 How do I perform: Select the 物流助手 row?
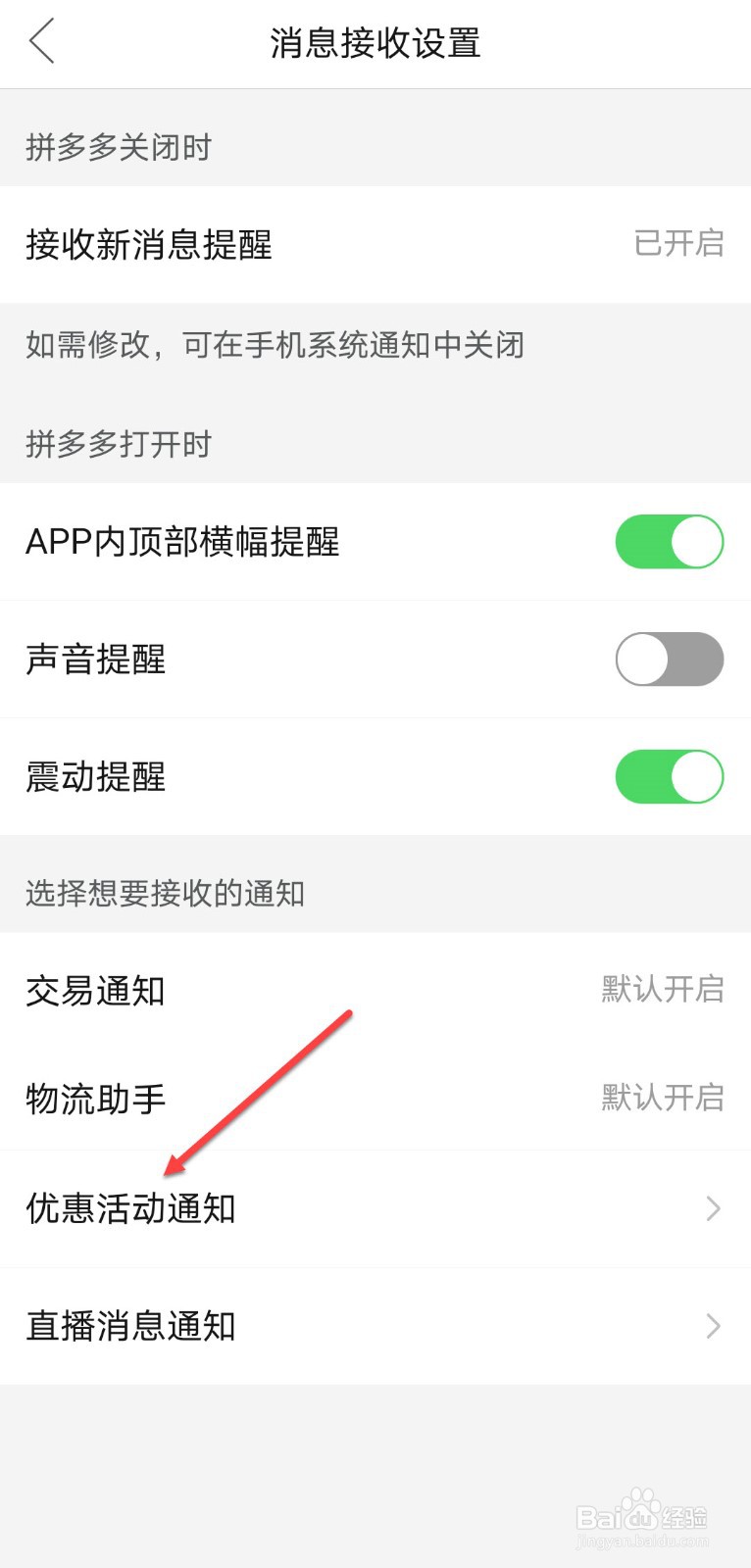[95, 1099]
